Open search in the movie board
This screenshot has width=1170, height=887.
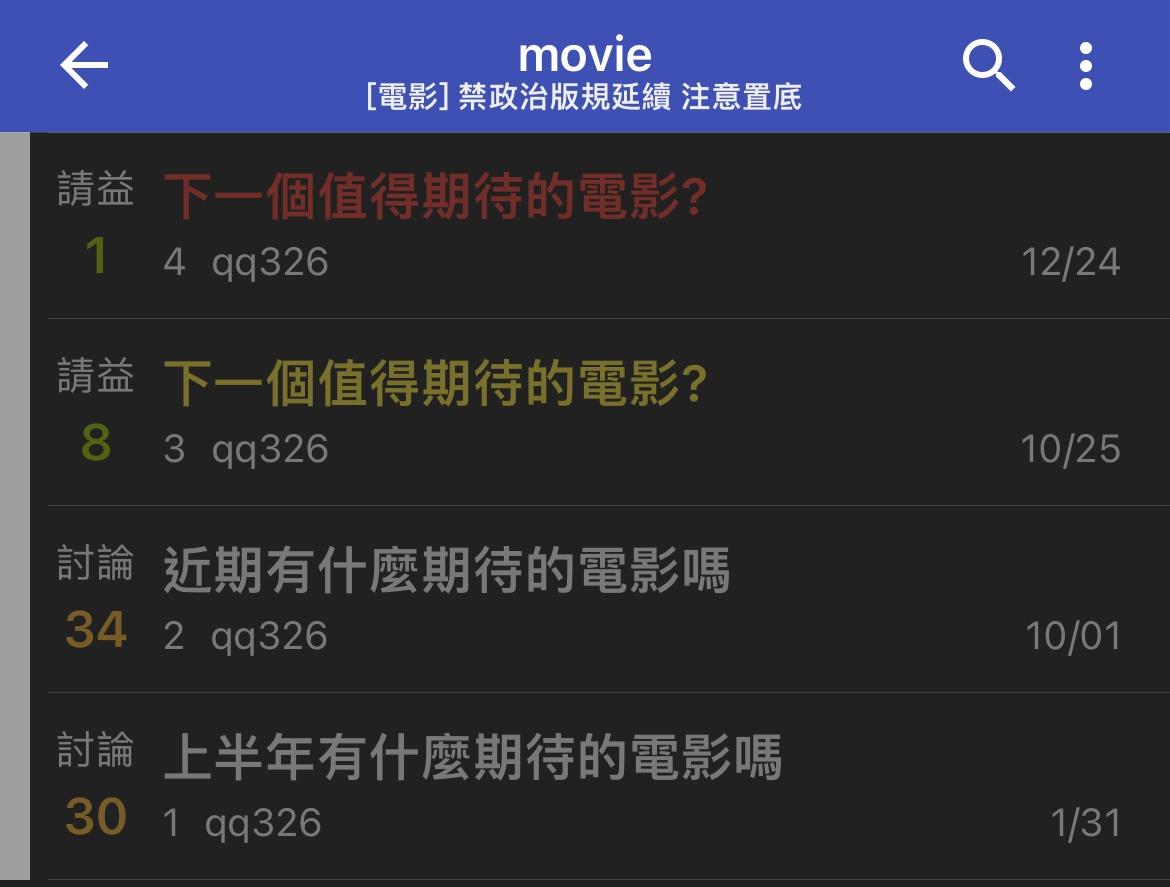click(988, 66)
